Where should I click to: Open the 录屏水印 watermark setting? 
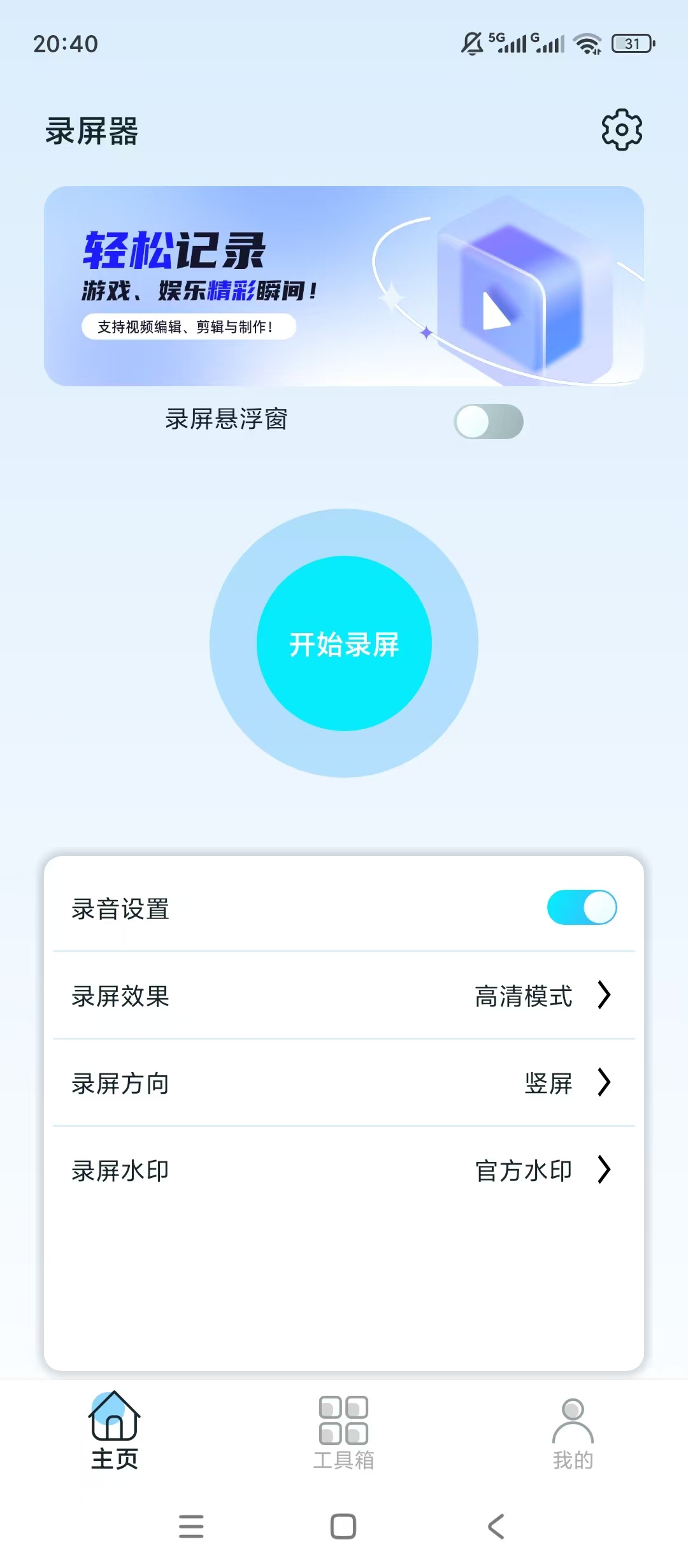(344, 1170)
